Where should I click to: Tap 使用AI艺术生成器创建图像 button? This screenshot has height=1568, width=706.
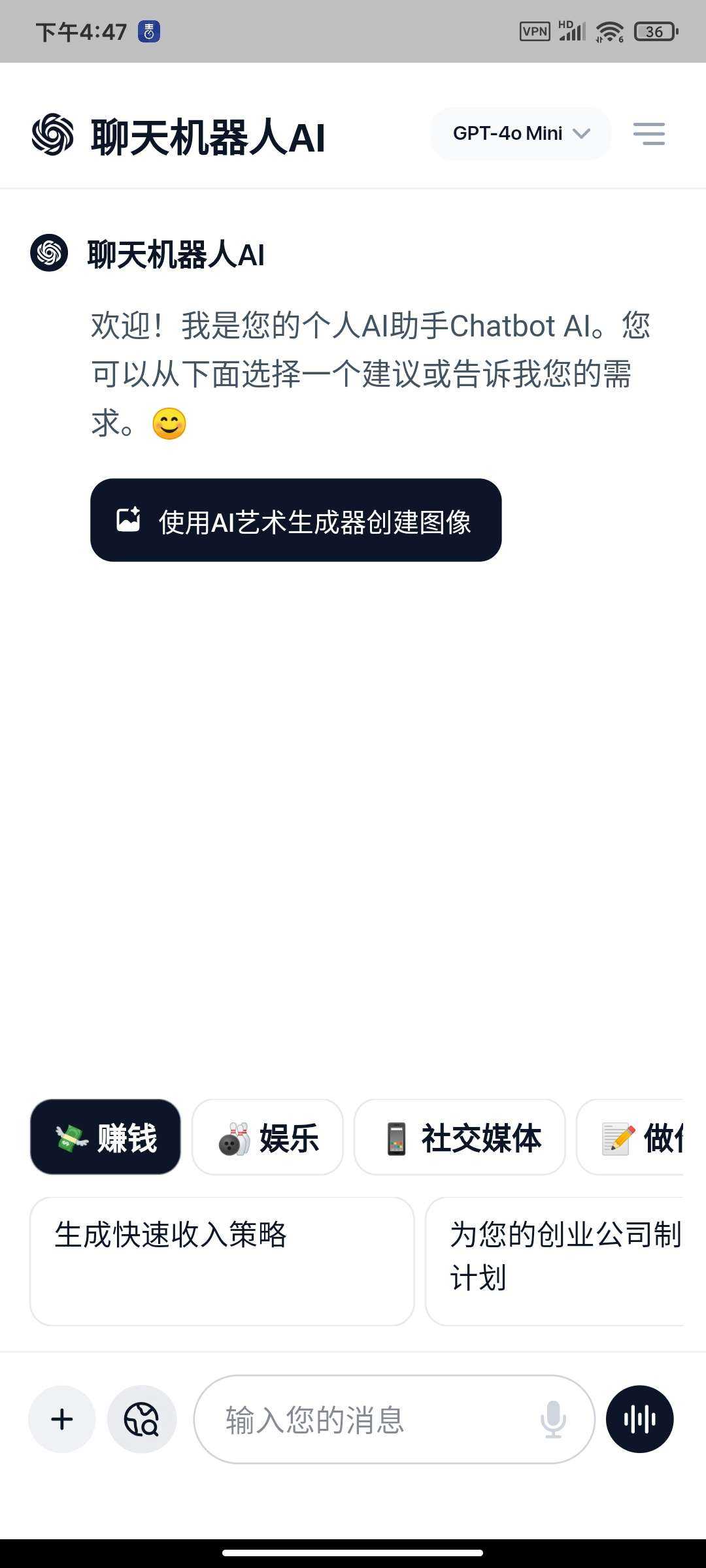click(296, 520)
